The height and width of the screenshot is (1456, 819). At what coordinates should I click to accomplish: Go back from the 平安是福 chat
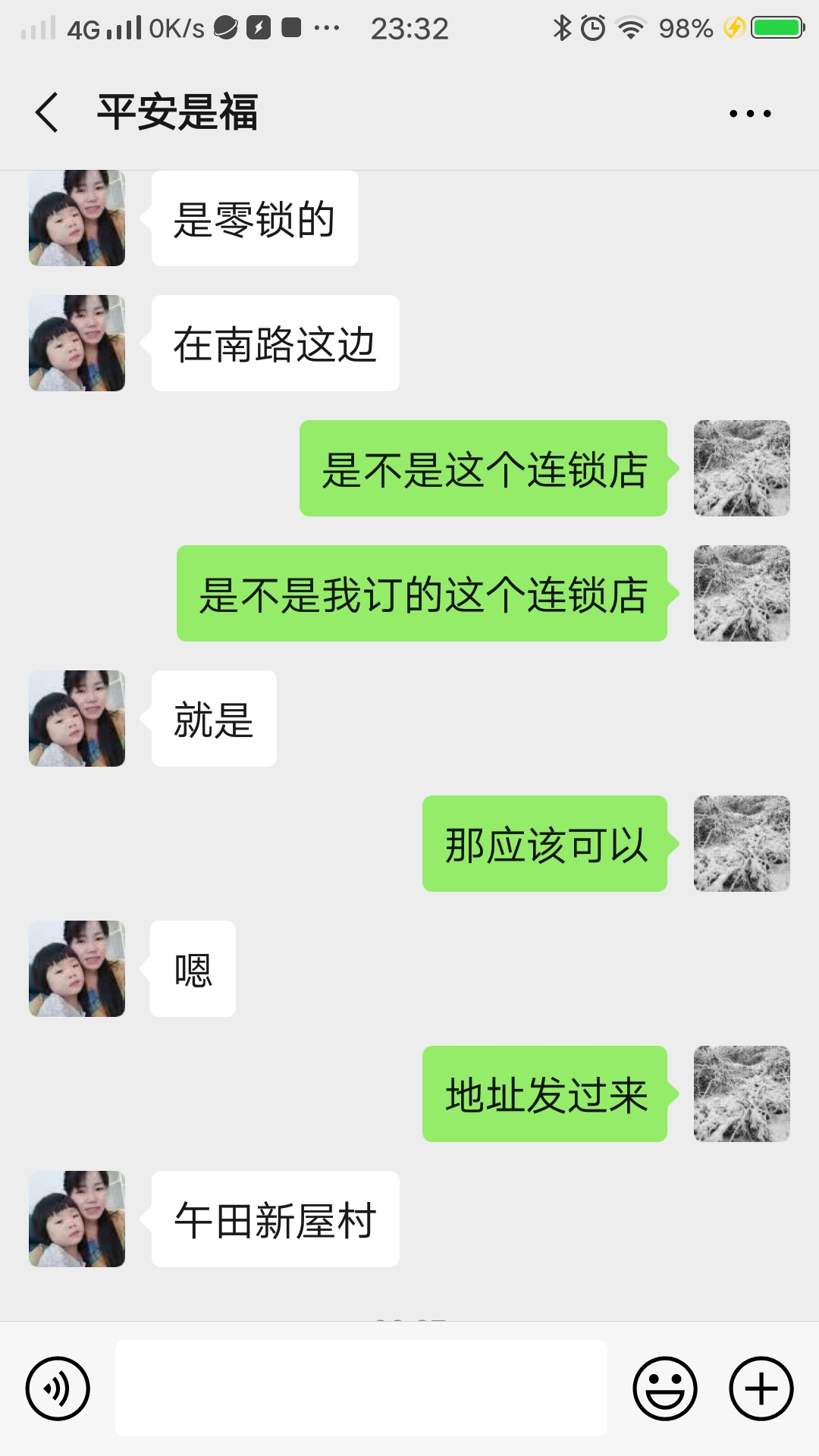click(x=47, y=112)
